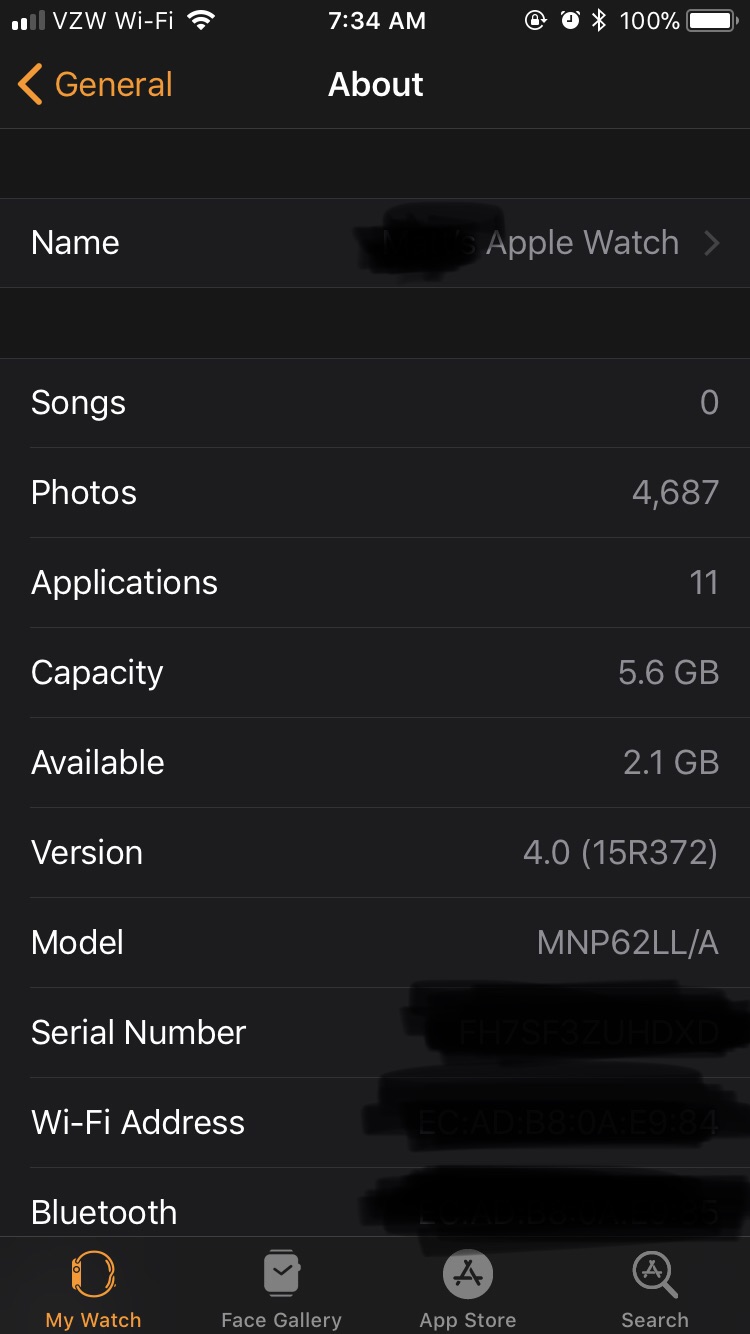
Task: Open the Face Gallery tab
Action: tap(281, 1288)
